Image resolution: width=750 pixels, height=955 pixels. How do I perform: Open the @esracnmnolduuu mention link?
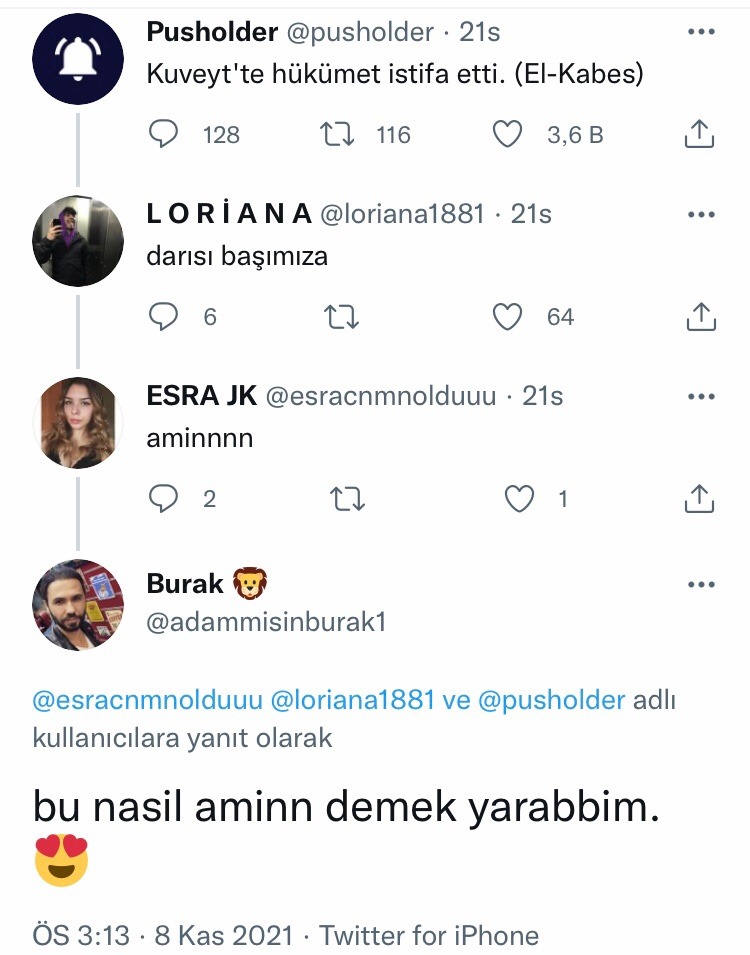pos(148,700)
